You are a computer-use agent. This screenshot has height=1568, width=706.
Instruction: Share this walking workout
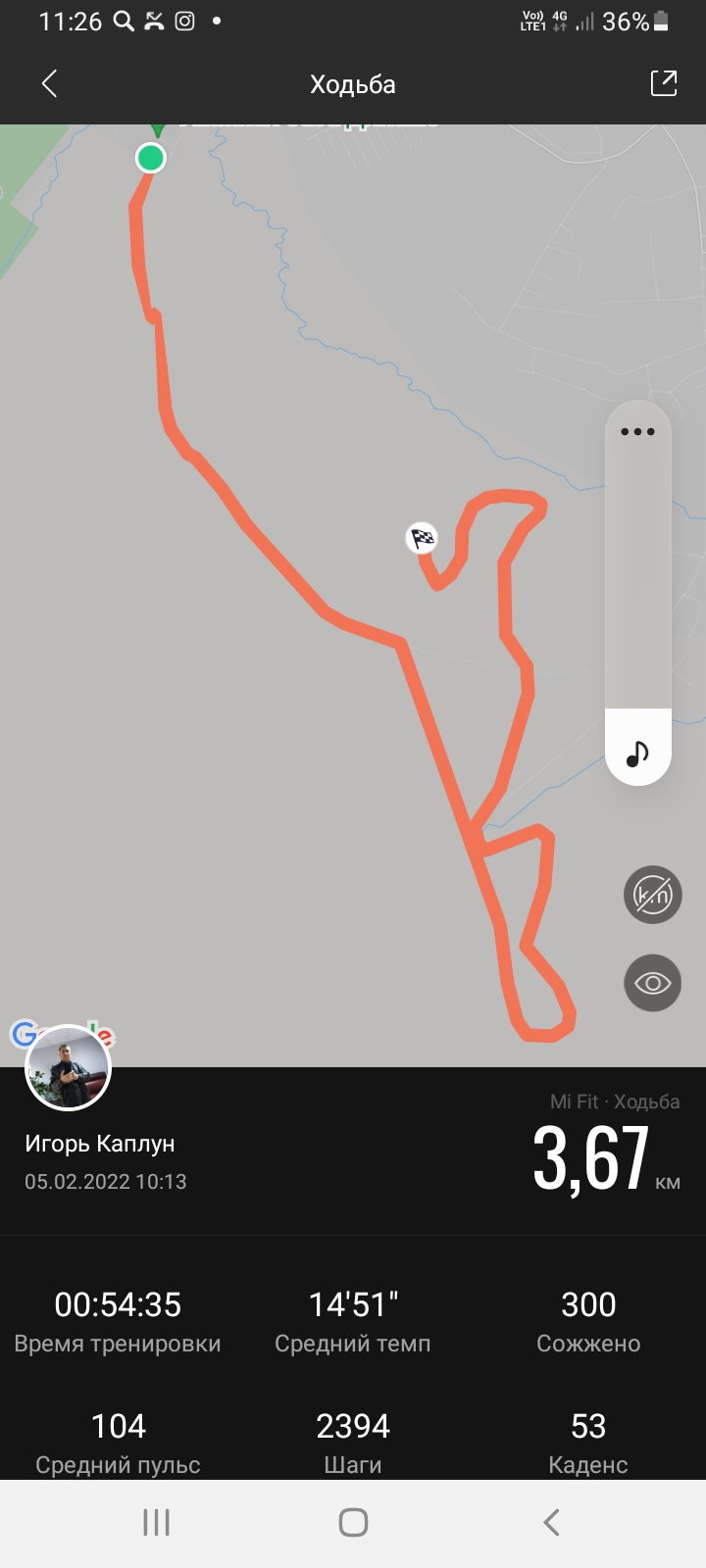point(664,84)
